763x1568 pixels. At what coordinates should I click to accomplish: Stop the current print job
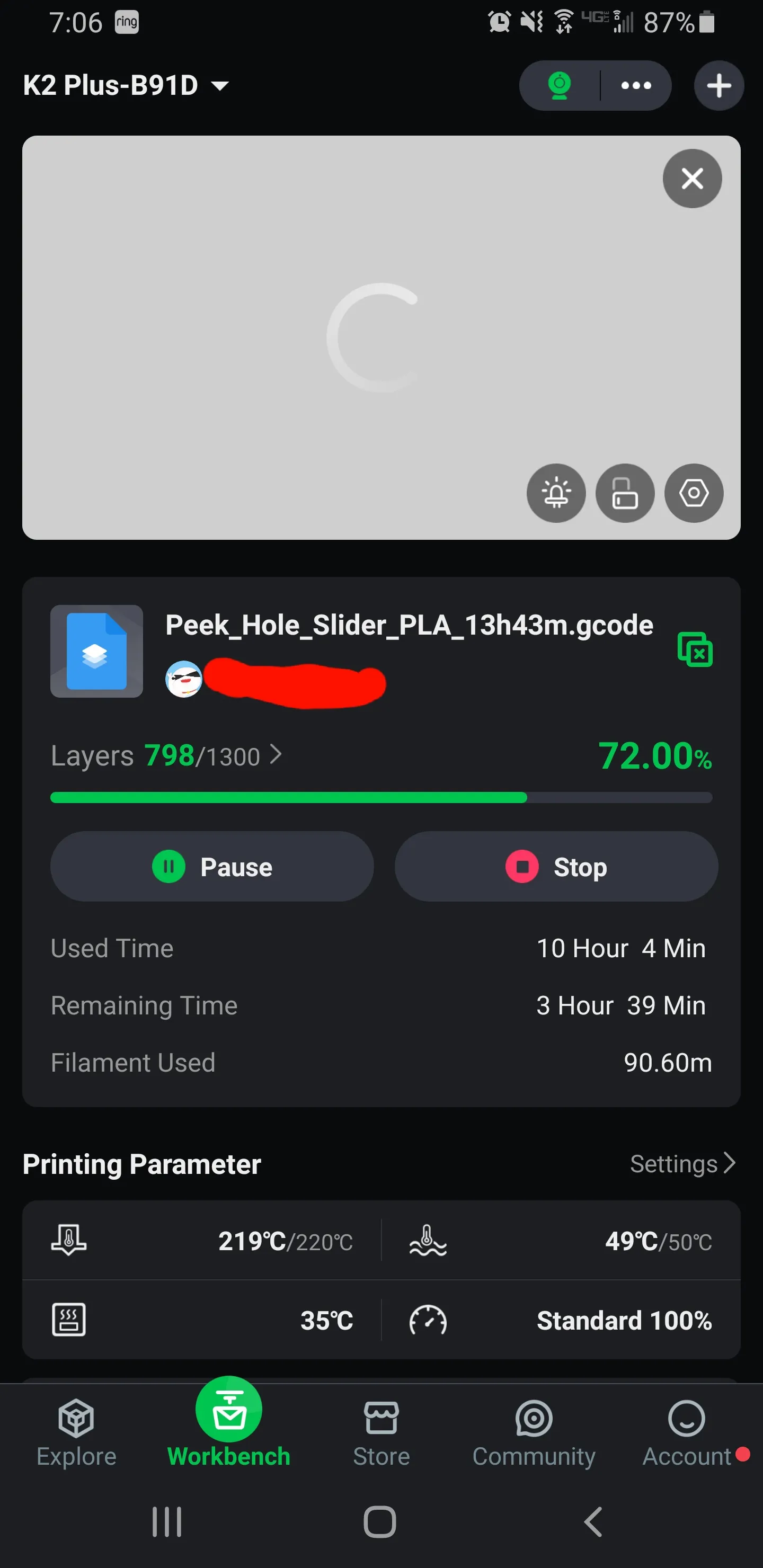(556, 867)
